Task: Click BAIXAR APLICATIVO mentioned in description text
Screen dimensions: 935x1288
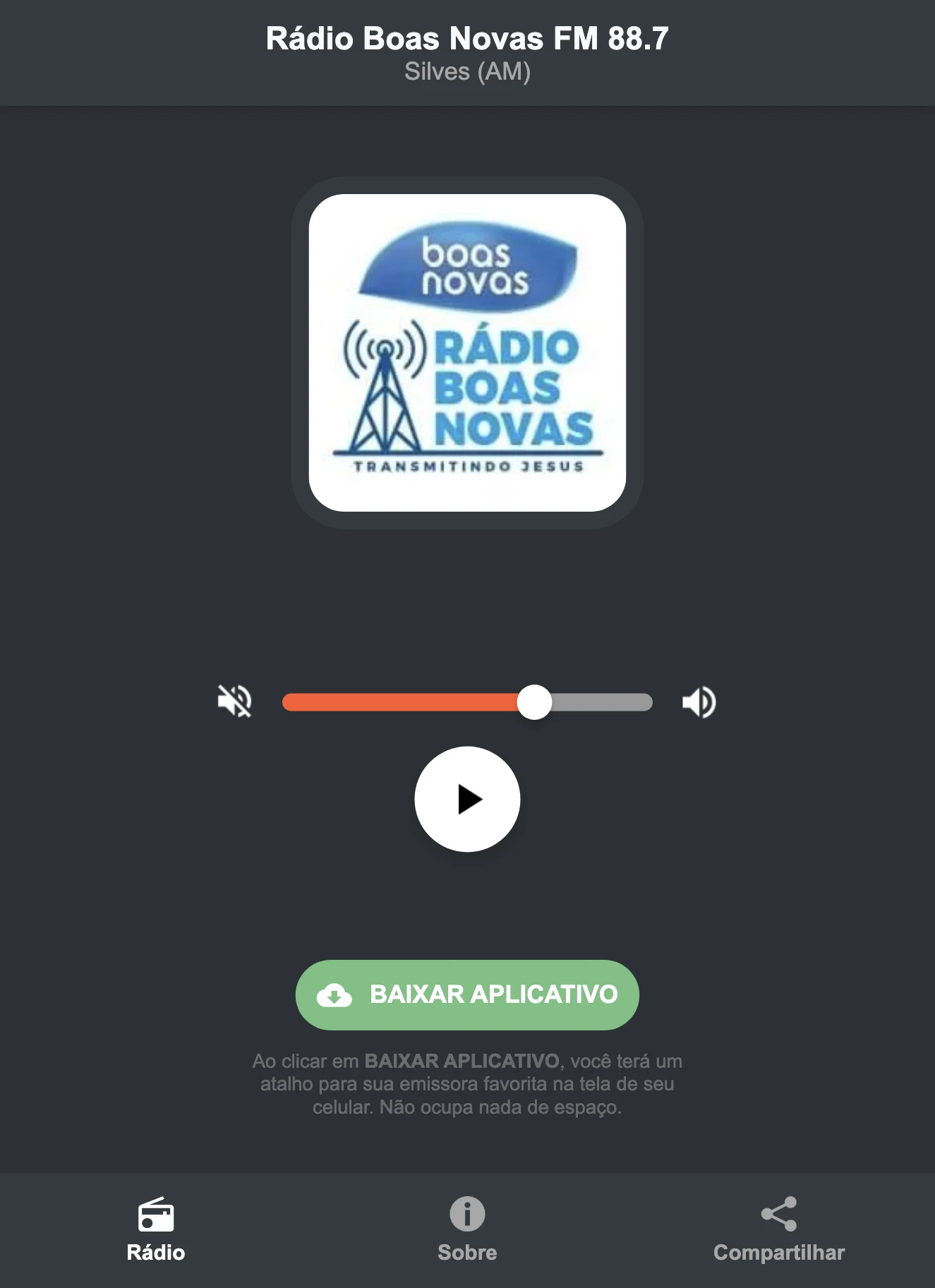Action: (462, 1061)
